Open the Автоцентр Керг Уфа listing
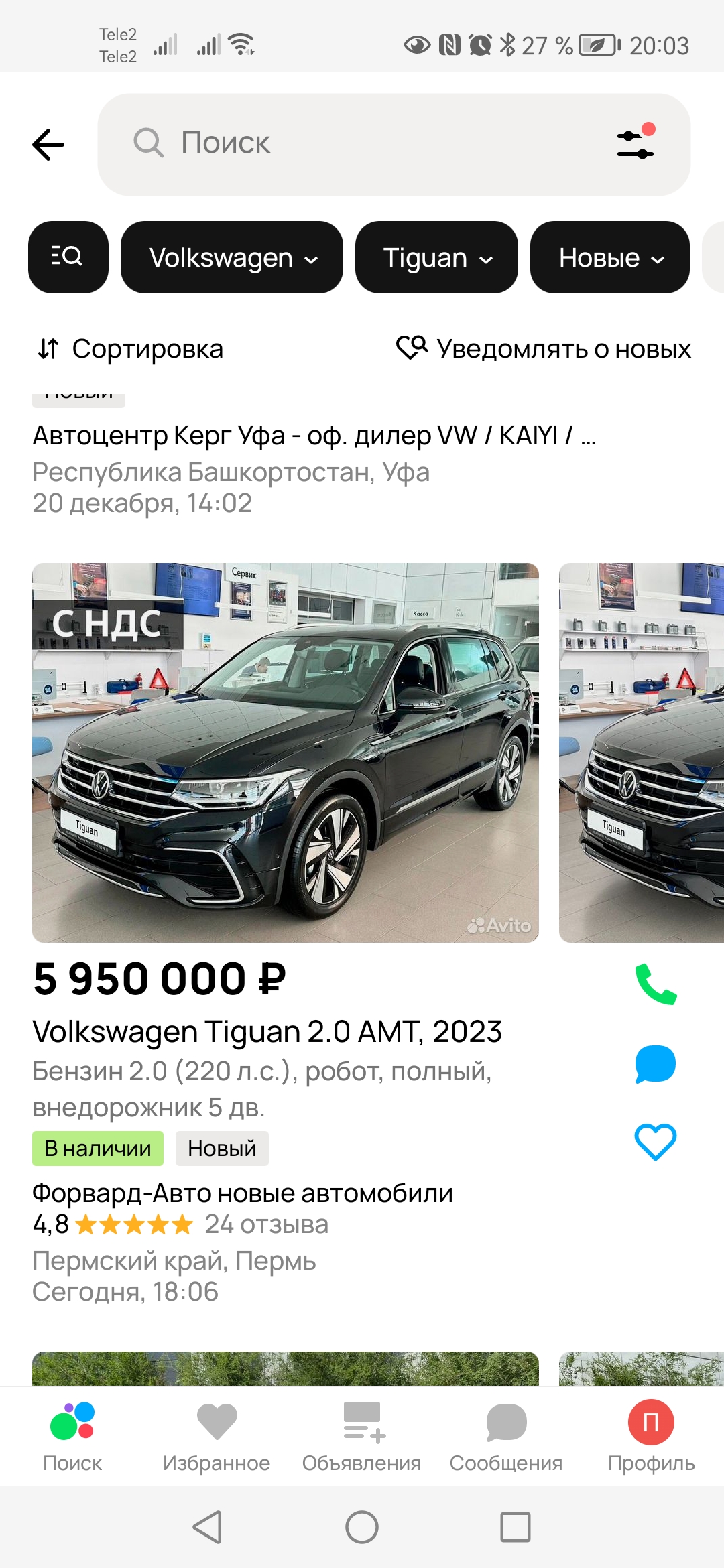This screenshot has height=1568, width=724. (314, 436)
